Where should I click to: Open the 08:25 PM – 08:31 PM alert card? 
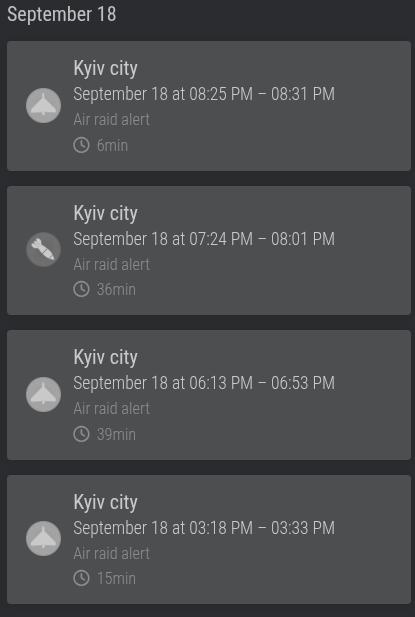click(209, 106)
